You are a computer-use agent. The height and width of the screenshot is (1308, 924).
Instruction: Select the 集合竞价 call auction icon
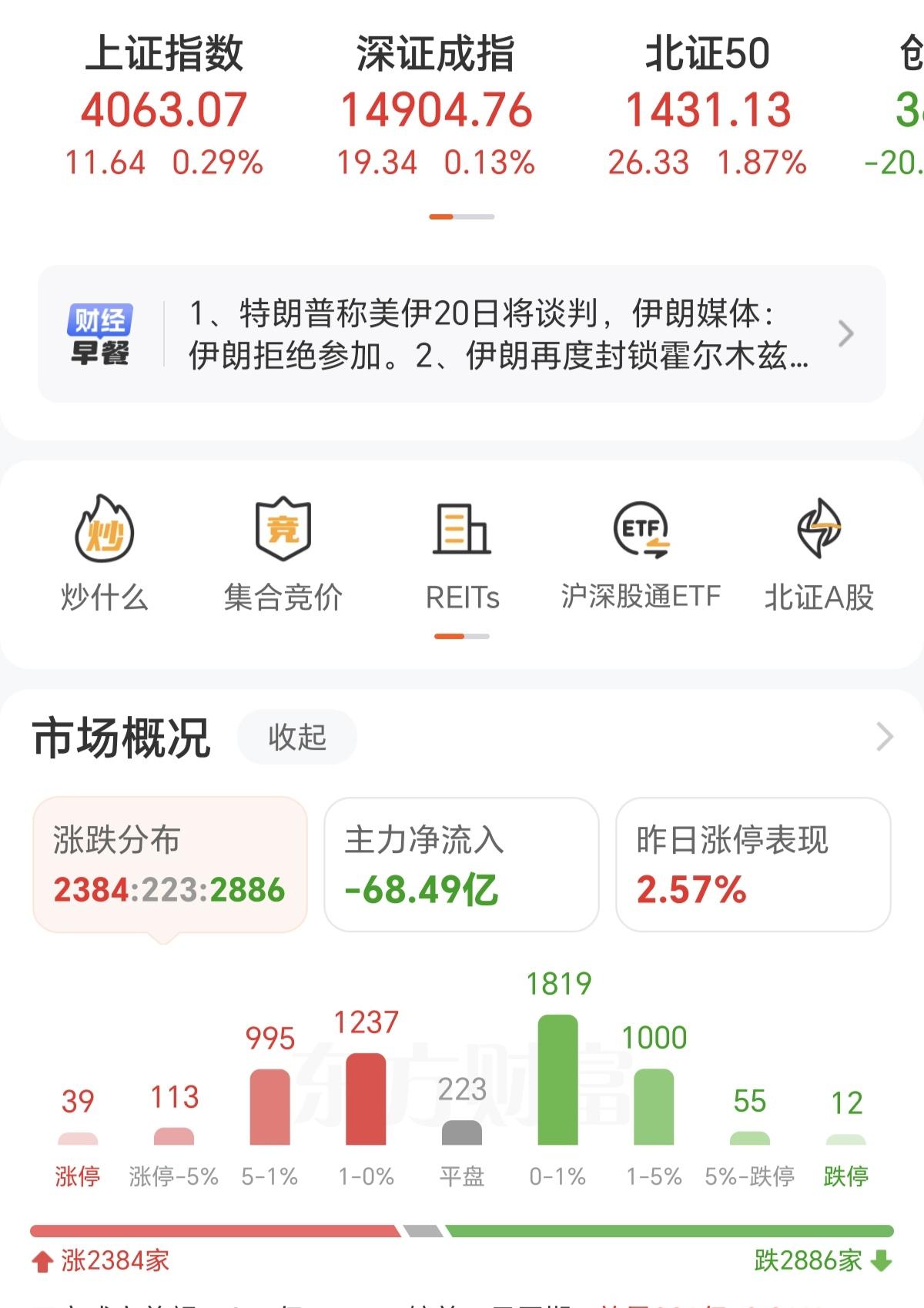tap(283, 539)
